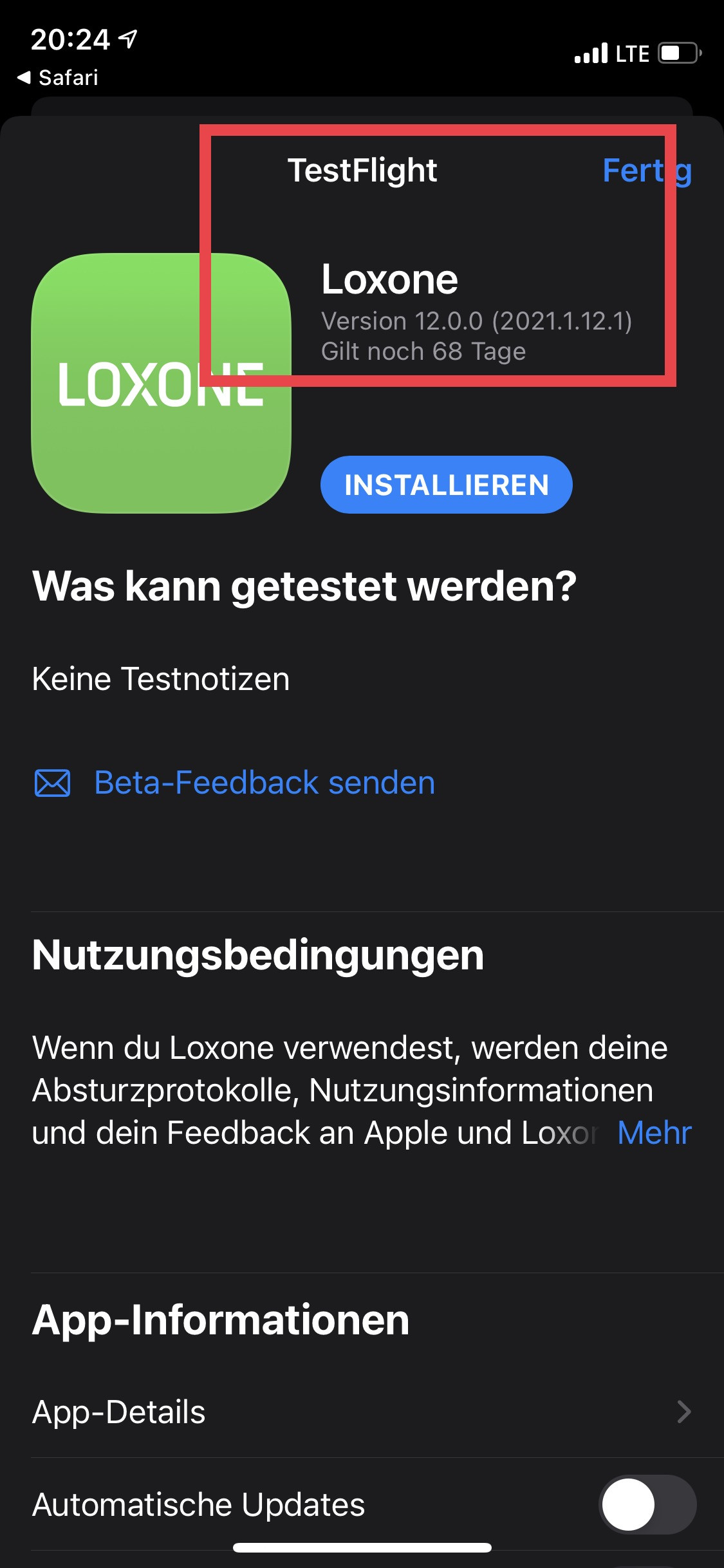Tap Fertig to close TestFlight sheet
724x1568 pixels.
pos(646,171)
